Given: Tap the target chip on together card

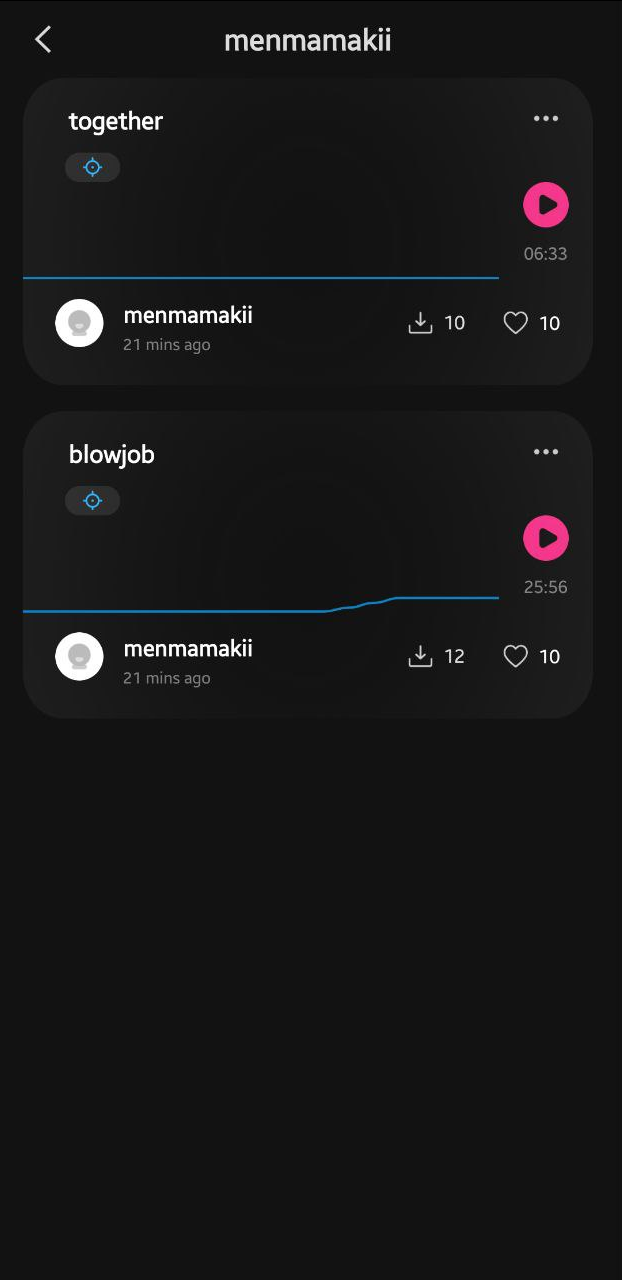Looking at the screenshot, I should [x=93, y=167].
